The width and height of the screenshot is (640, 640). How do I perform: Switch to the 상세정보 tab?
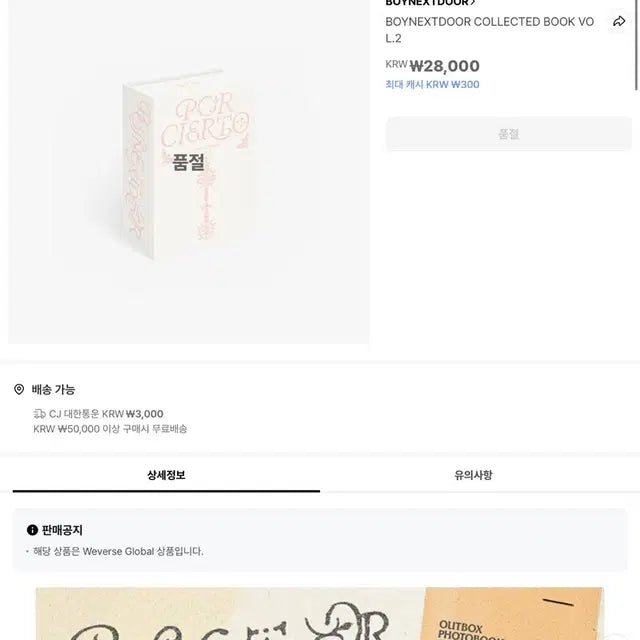[x=166, y=475]
